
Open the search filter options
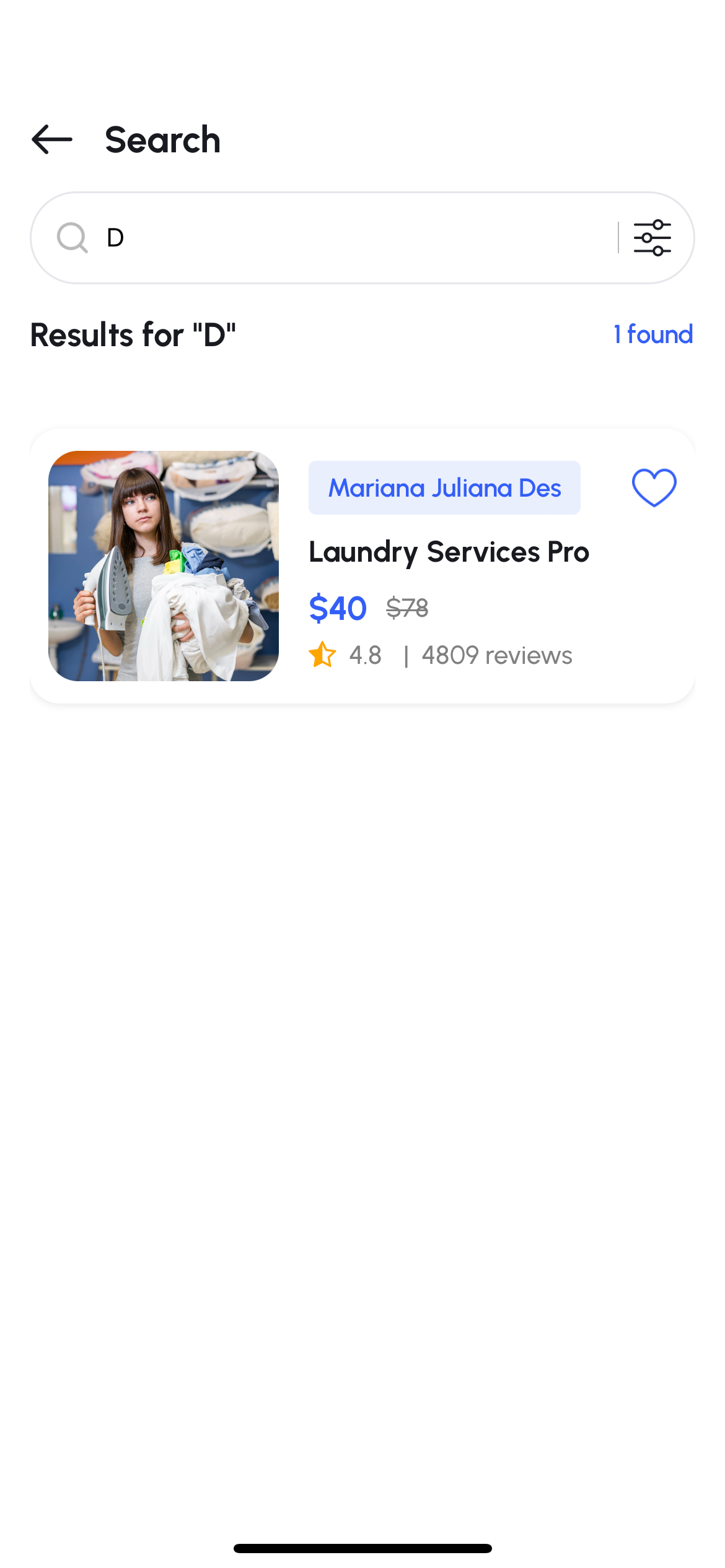(652, 238)
